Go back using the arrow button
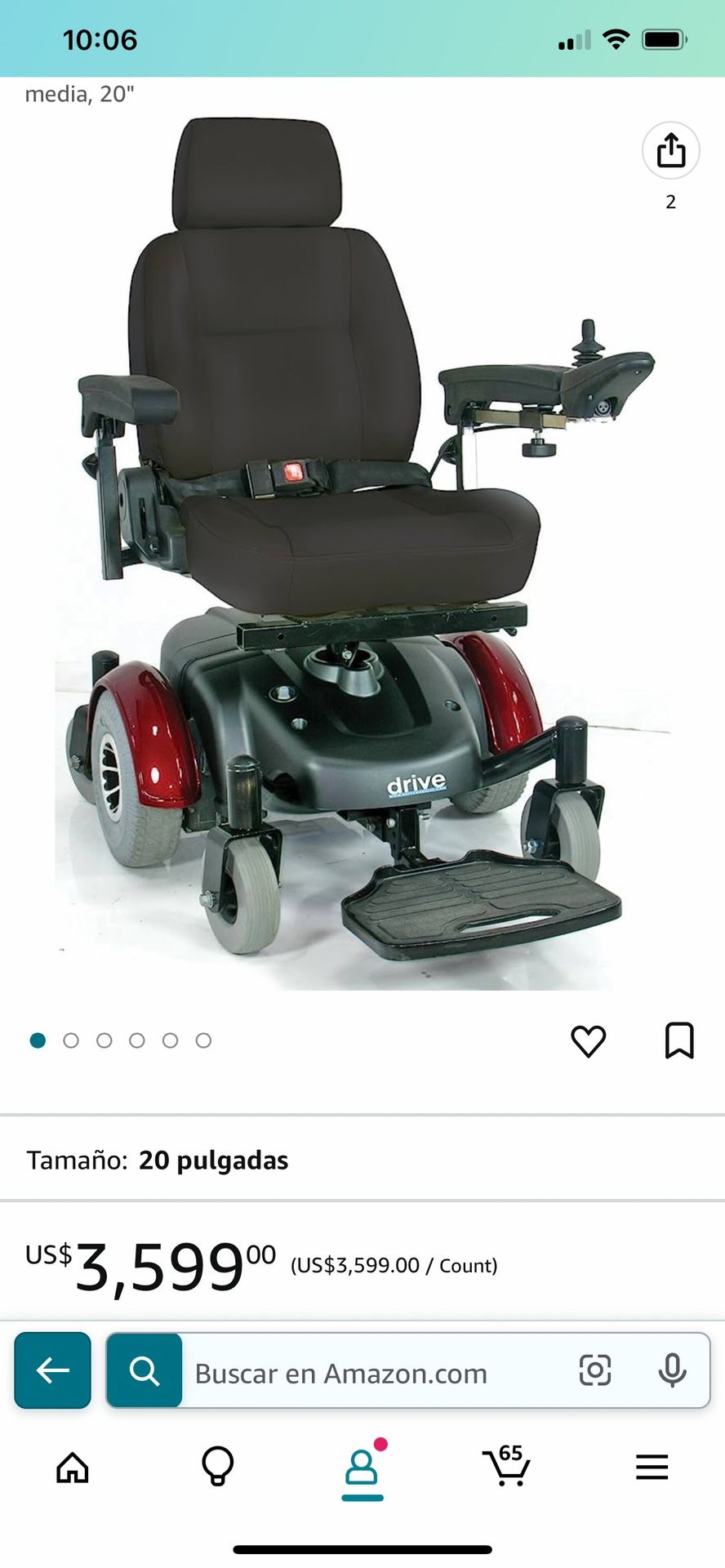 pos(52,1371)
